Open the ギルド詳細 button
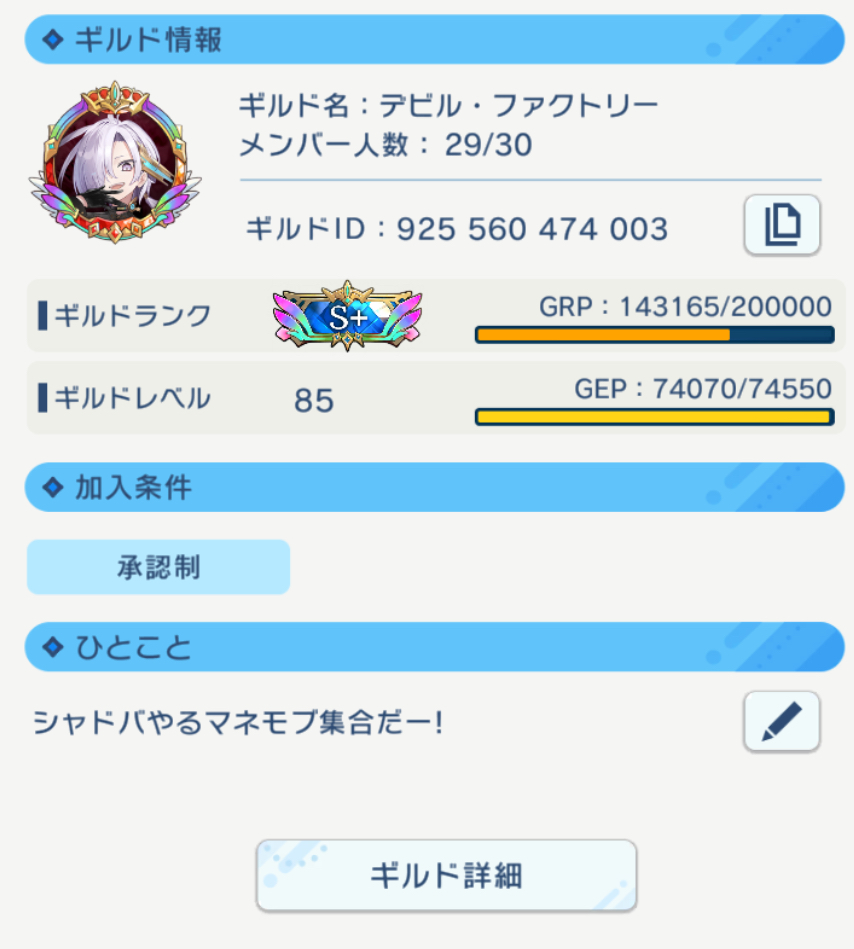The image size is (854, 949). 447,875
